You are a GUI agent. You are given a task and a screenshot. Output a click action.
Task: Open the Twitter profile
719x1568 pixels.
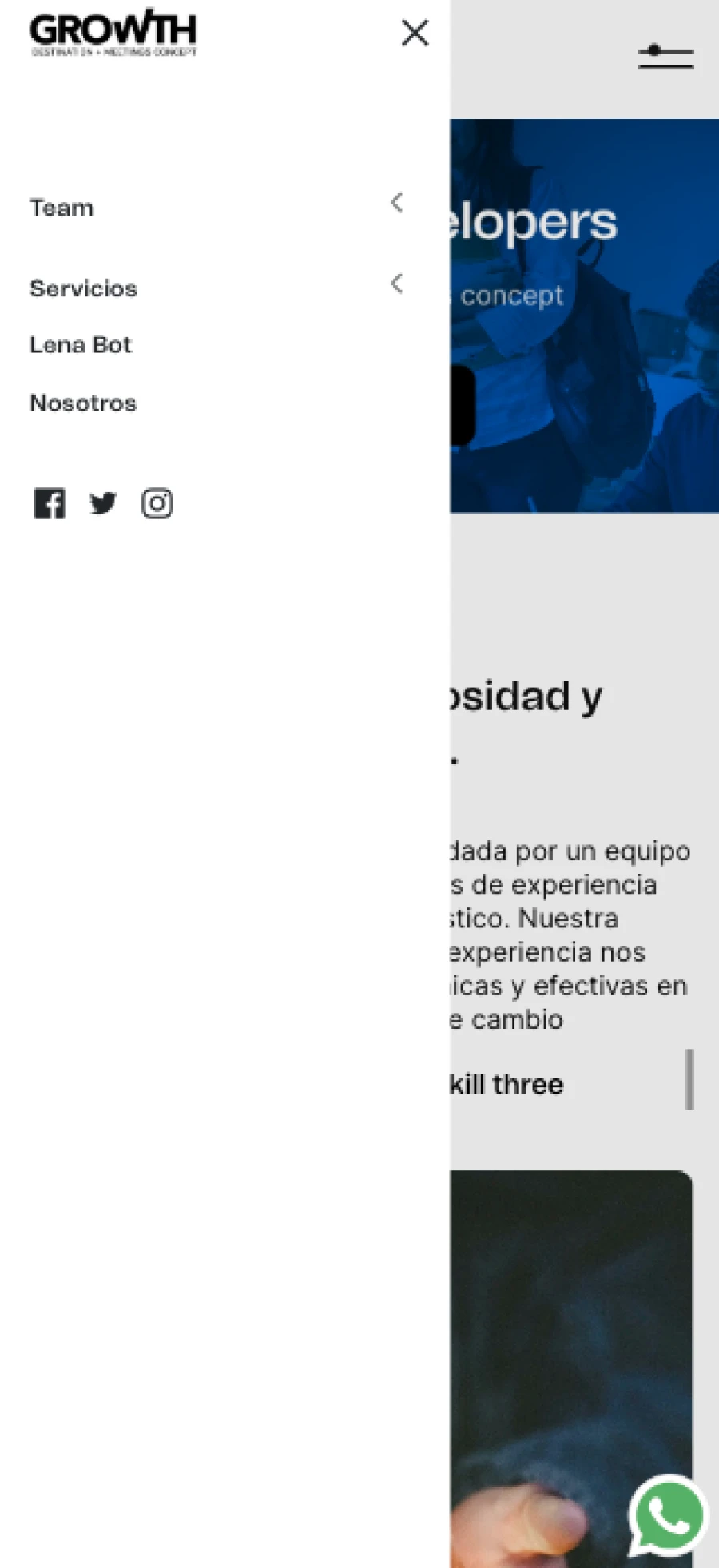pyautogui.click(x=103, y=503)
